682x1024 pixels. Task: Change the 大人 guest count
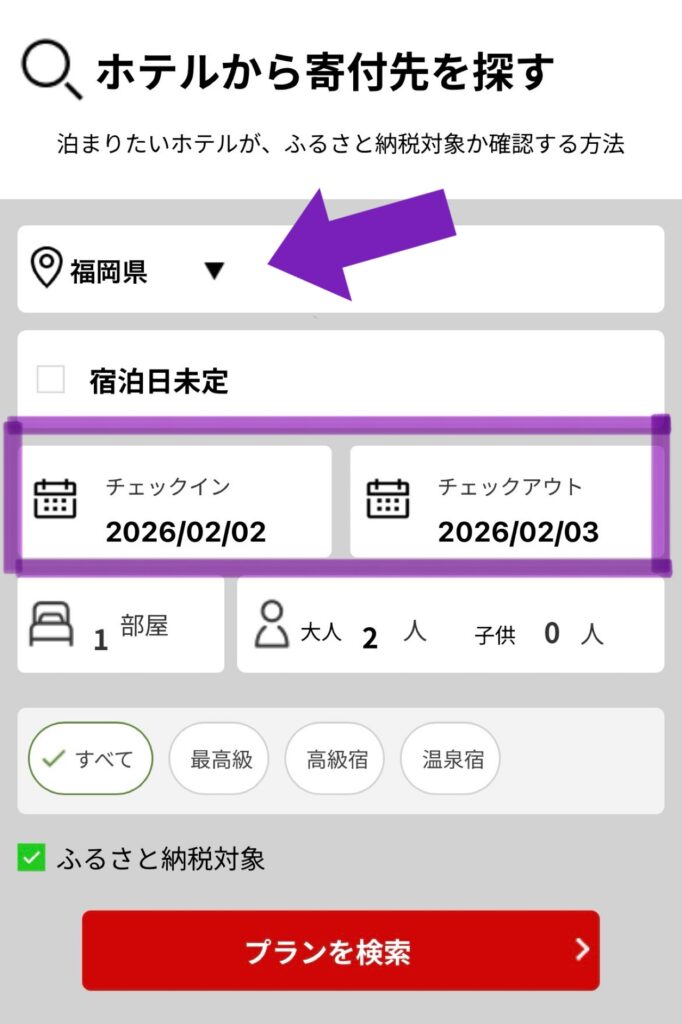coord(369,637)
